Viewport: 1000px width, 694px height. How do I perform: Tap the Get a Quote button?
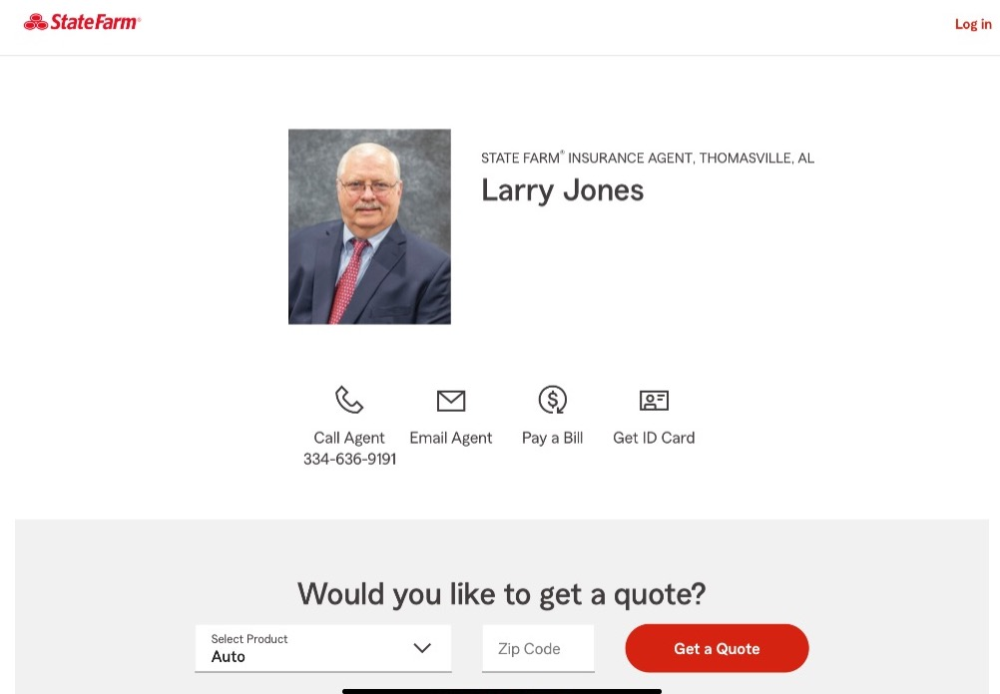click(x=716, y=648)
